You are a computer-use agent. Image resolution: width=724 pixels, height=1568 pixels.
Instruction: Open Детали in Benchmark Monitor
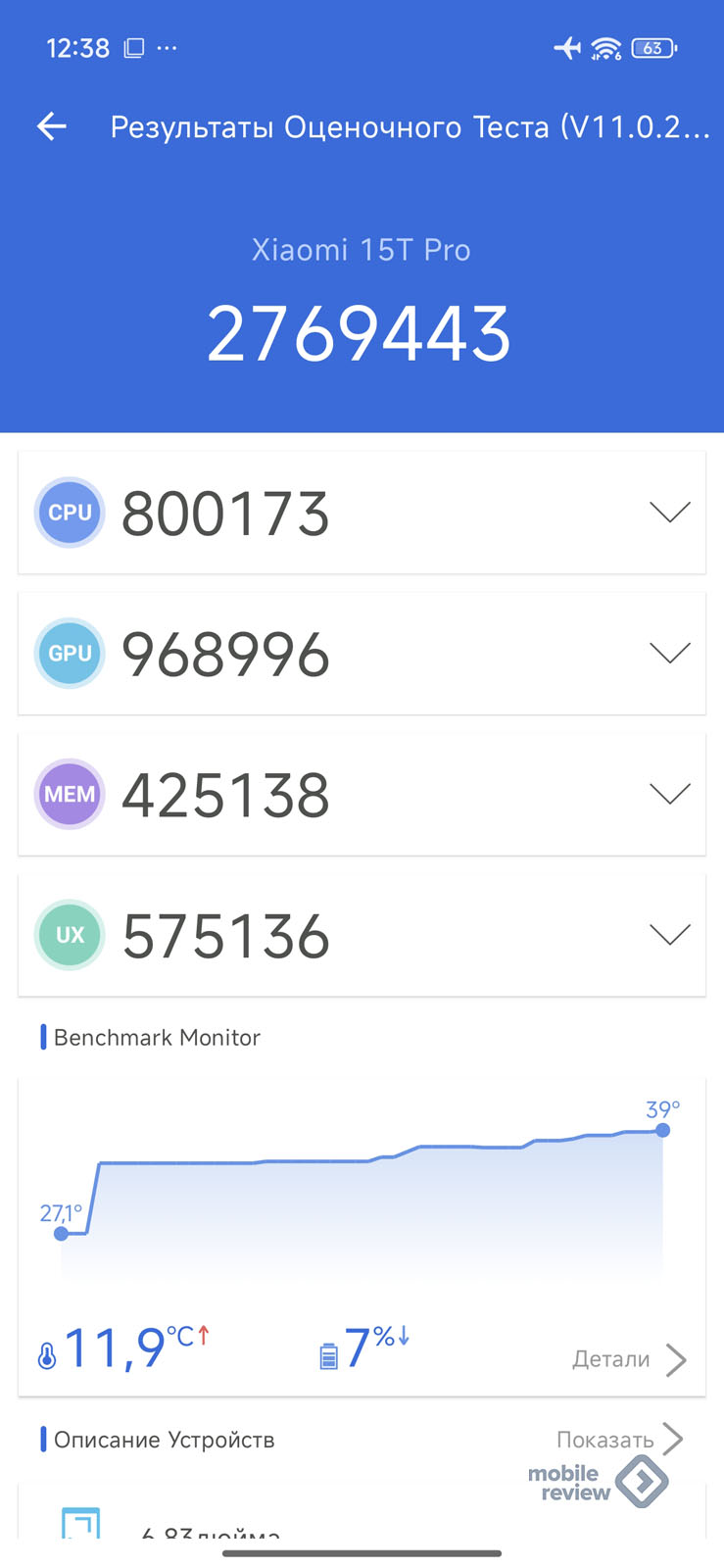(628, 1359)
